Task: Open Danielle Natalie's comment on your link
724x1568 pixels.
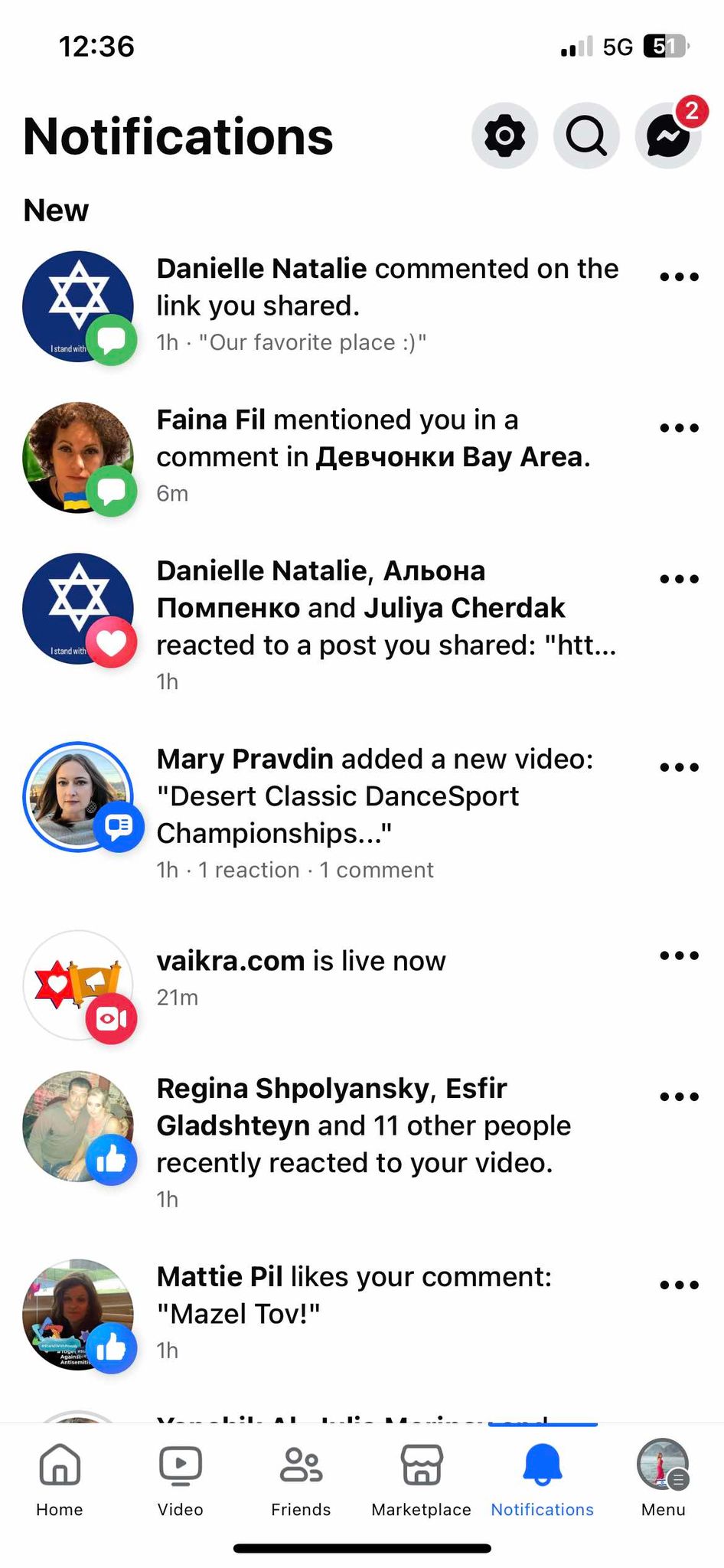Action: tap(386, 305)
